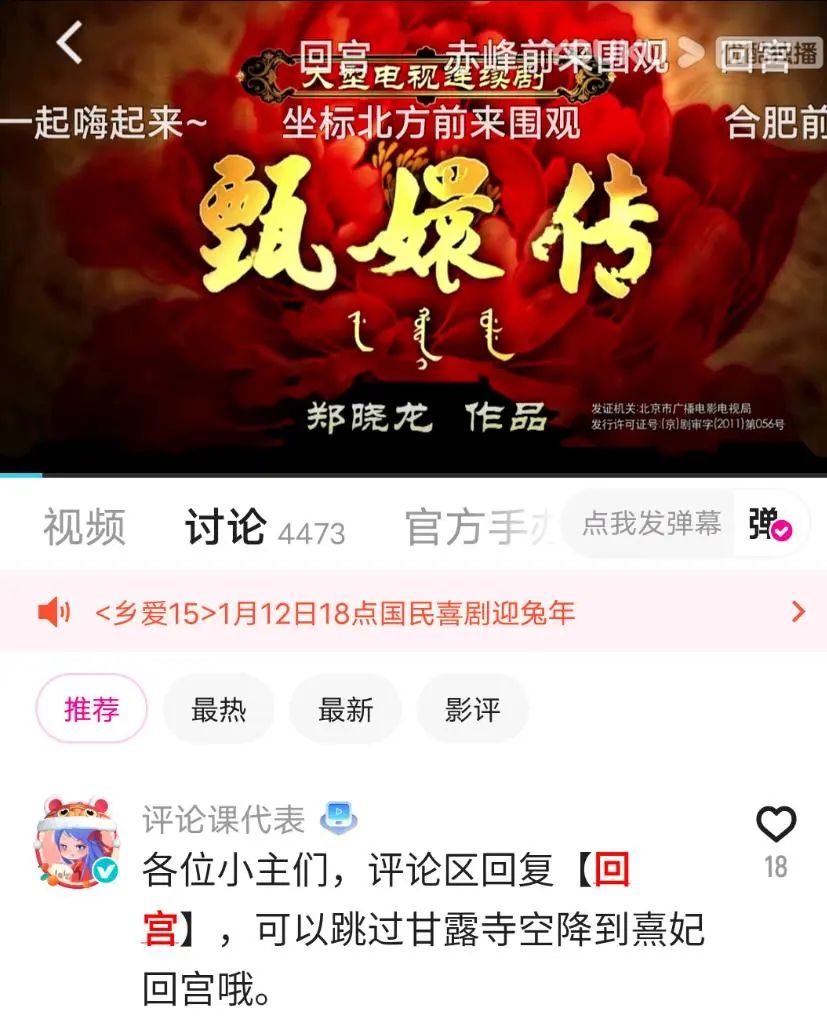Go back using the top-left arrow
The height and width of the screenshot is (1016, 827).
68,42
